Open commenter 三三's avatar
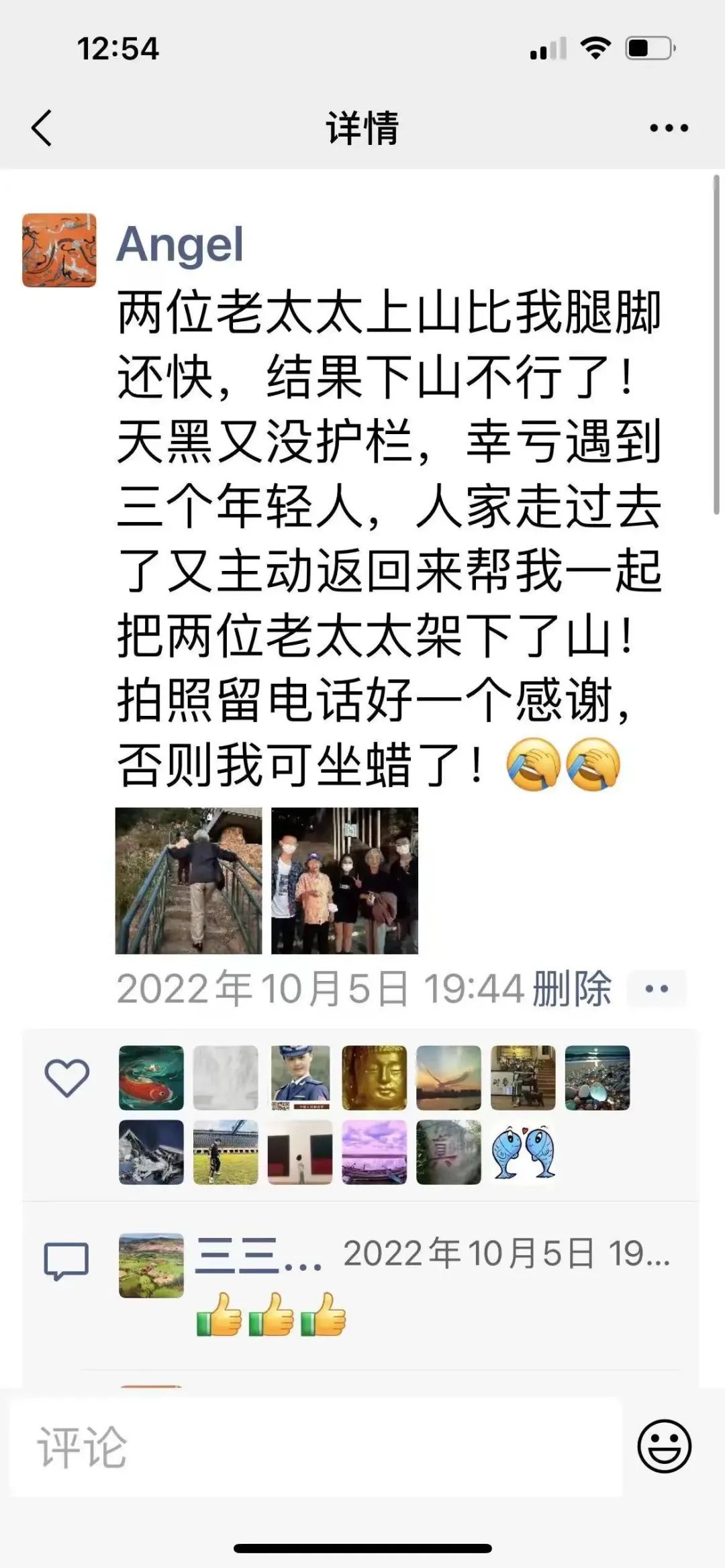Viewport: 725px width, 1568px height. tap(151, 1265)
